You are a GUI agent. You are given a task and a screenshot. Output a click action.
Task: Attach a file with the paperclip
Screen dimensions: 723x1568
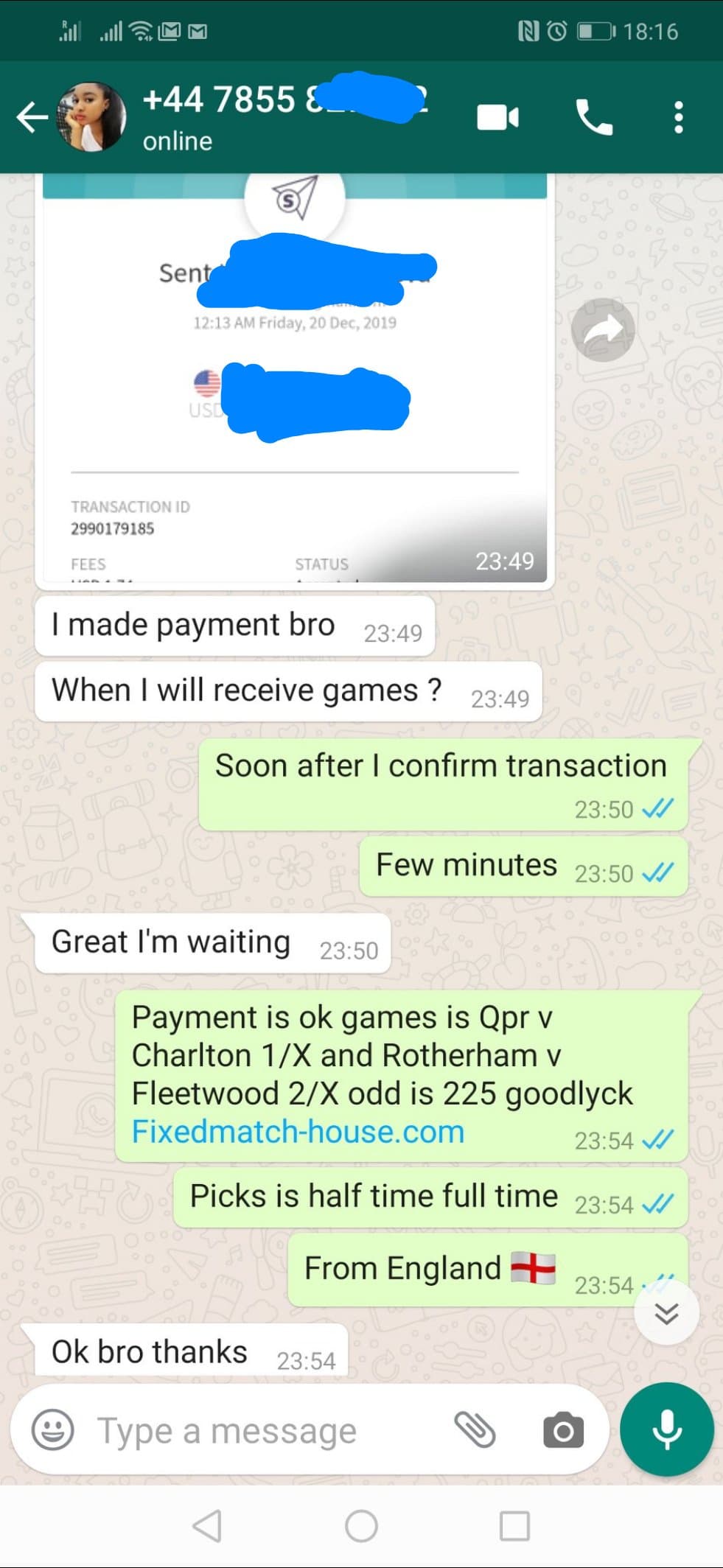475,1430
